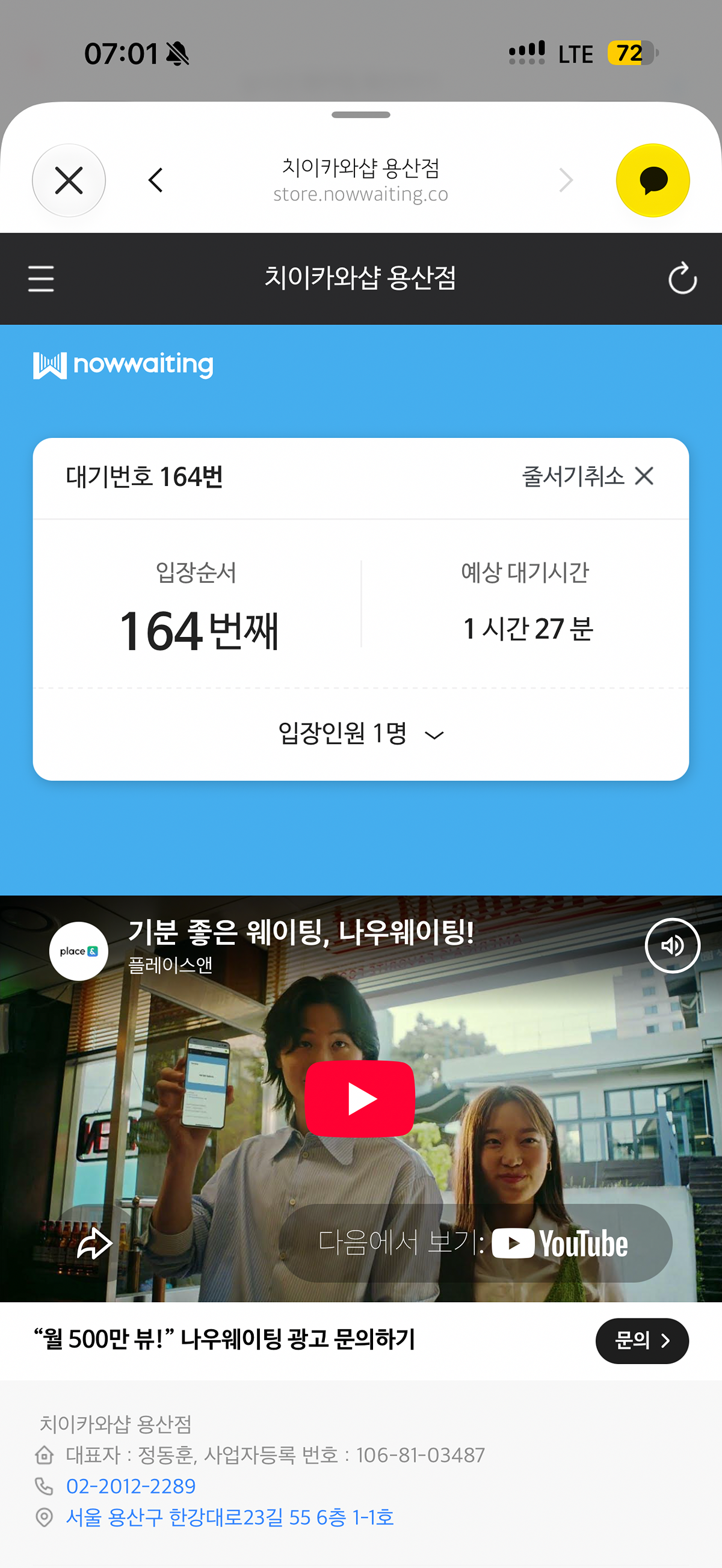Call the store at 02-2012-2289
Image resolution: width=722 pixels, height=1568 pixels.
[x=131, y=1486]
